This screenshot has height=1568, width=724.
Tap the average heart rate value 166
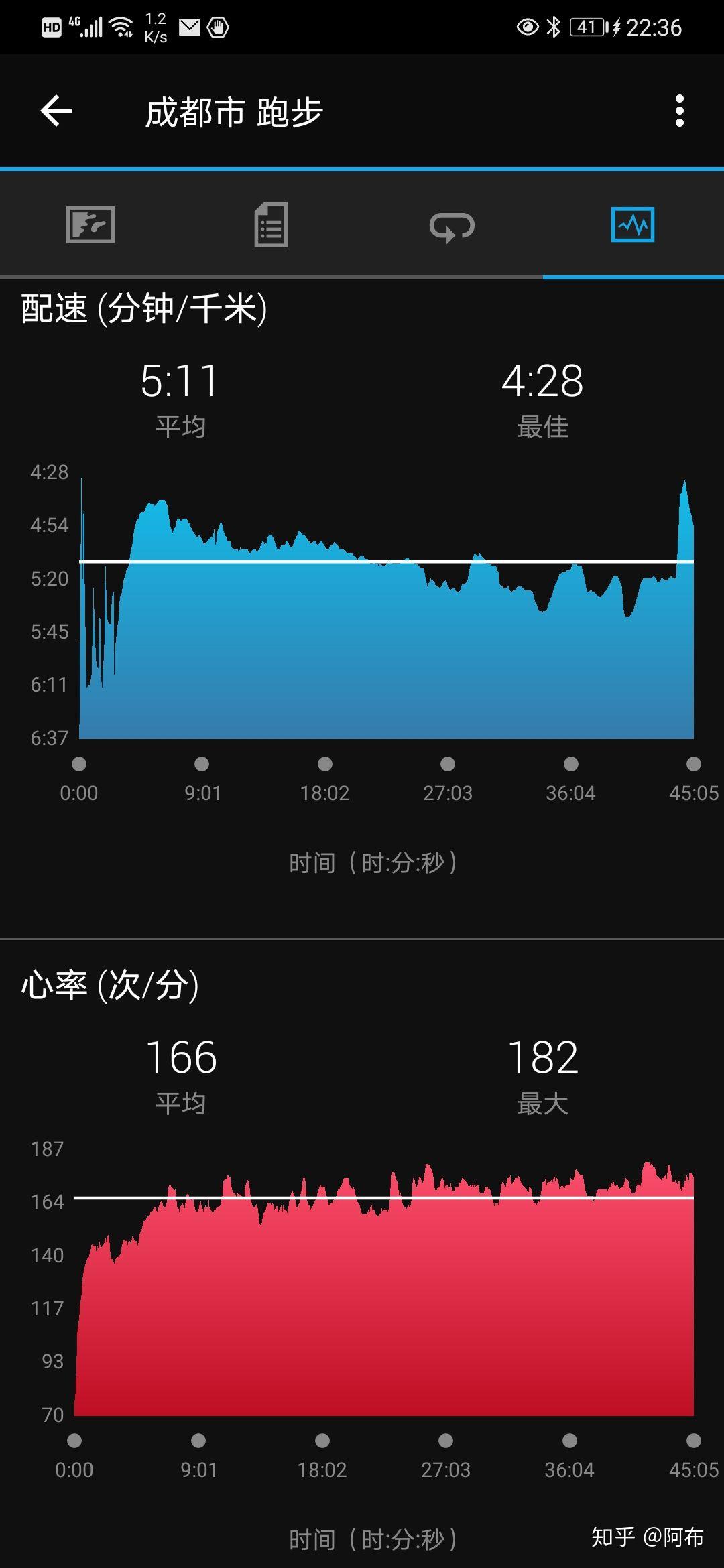[x=182, y=1057]
